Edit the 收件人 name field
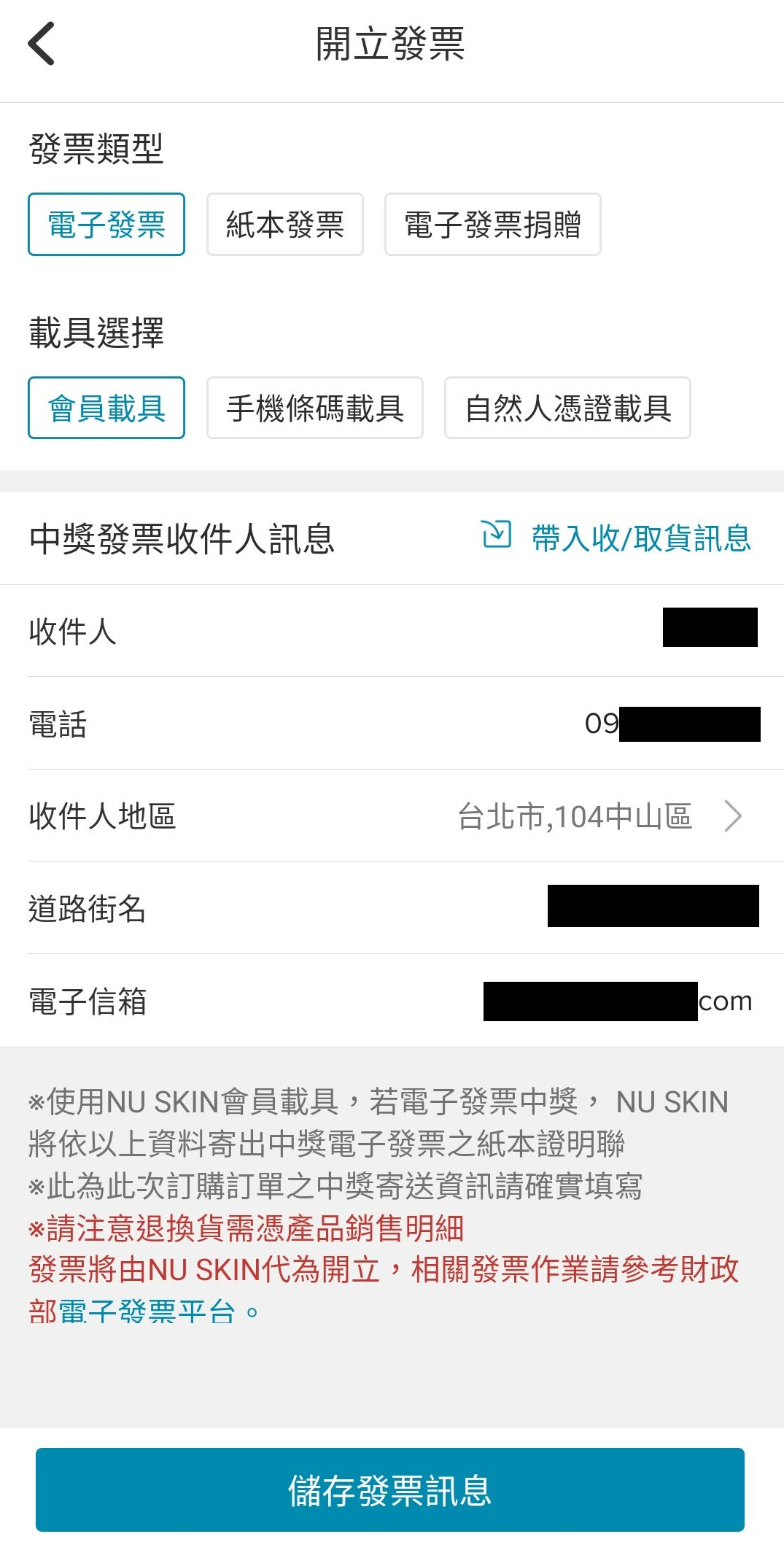Screen dimensions: 784x1550 [x=709, y=628]
